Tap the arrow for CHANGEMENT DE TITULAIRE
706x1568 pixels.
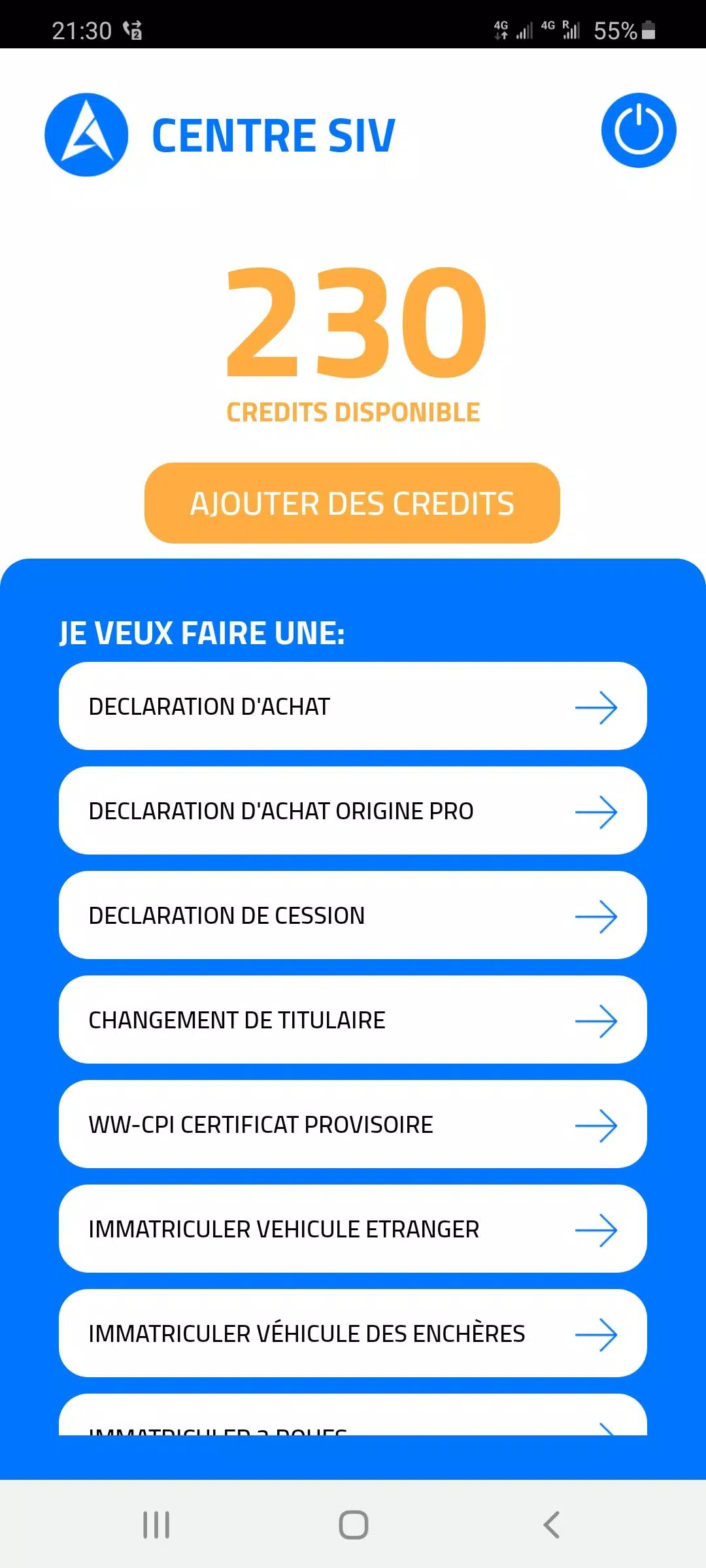(596, 1021)
